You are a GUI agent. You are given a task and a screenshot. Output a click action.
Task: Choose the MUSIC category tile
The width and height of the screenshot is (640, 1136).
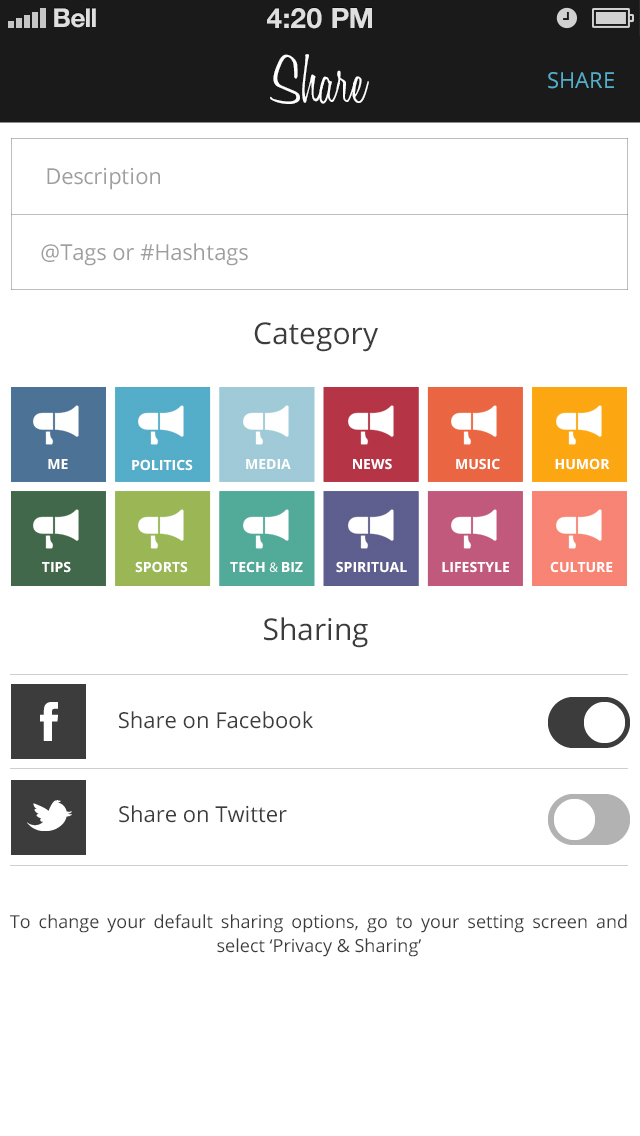click(475, 435)
